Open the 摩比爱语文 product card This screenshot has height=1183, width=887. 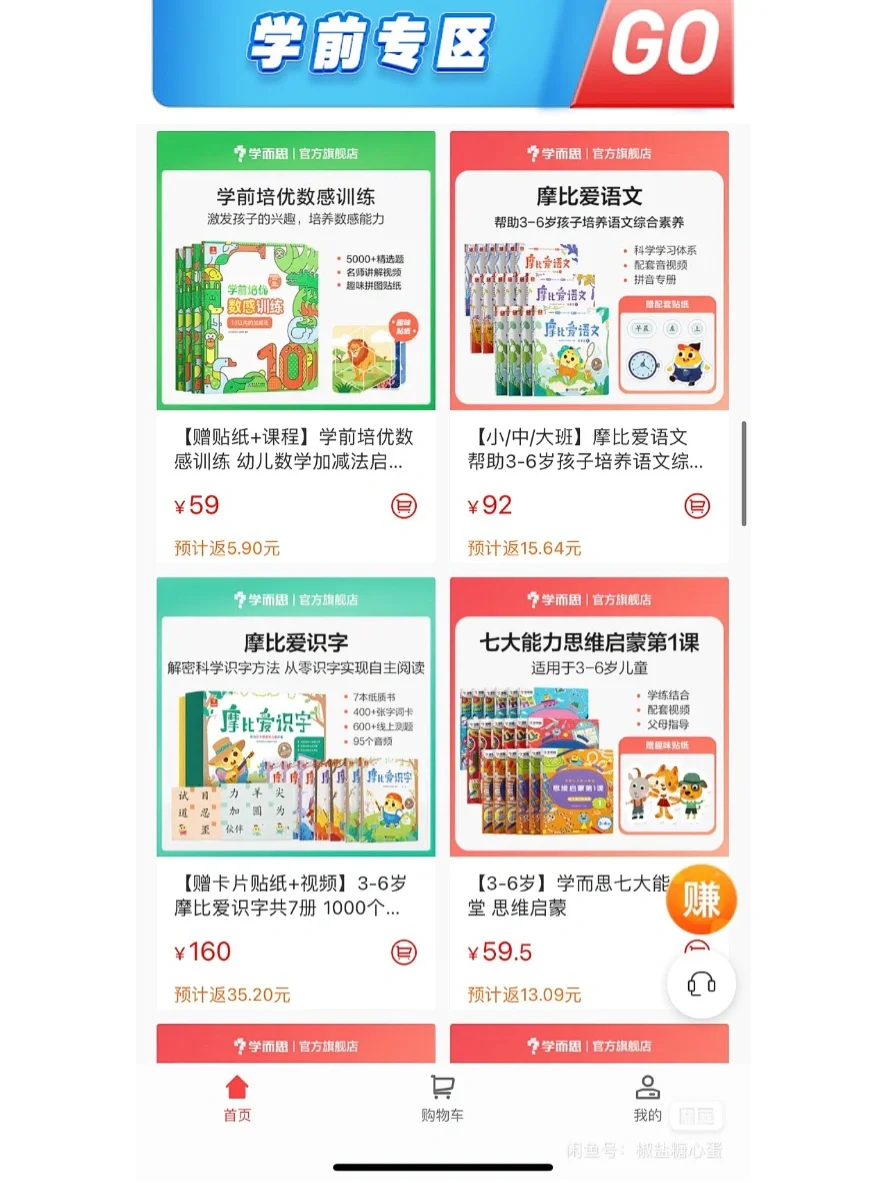[x=589, y=272]
